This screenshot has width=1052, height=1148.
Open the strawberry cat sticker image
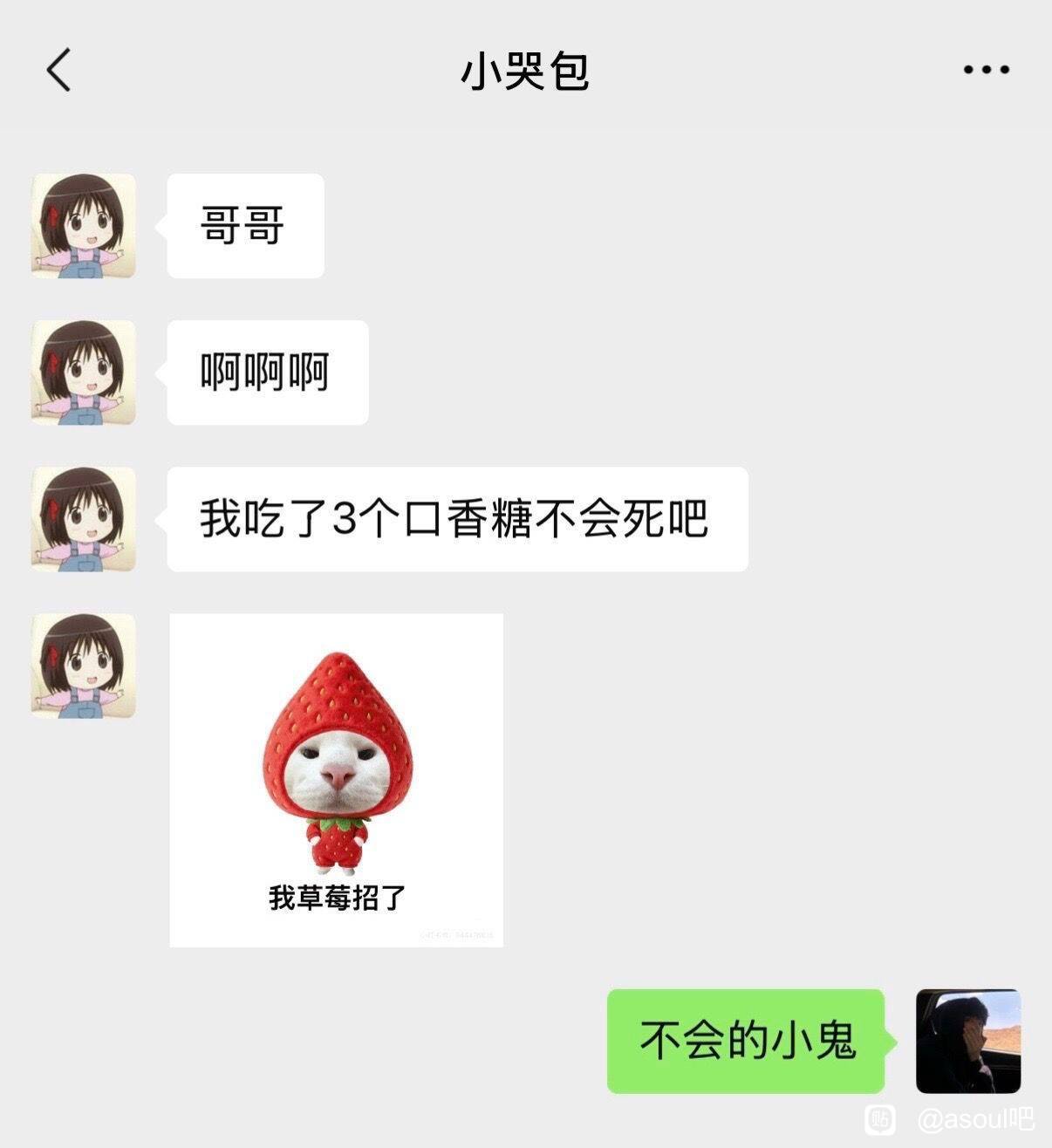pyautogui.click(x=336, y=780)
